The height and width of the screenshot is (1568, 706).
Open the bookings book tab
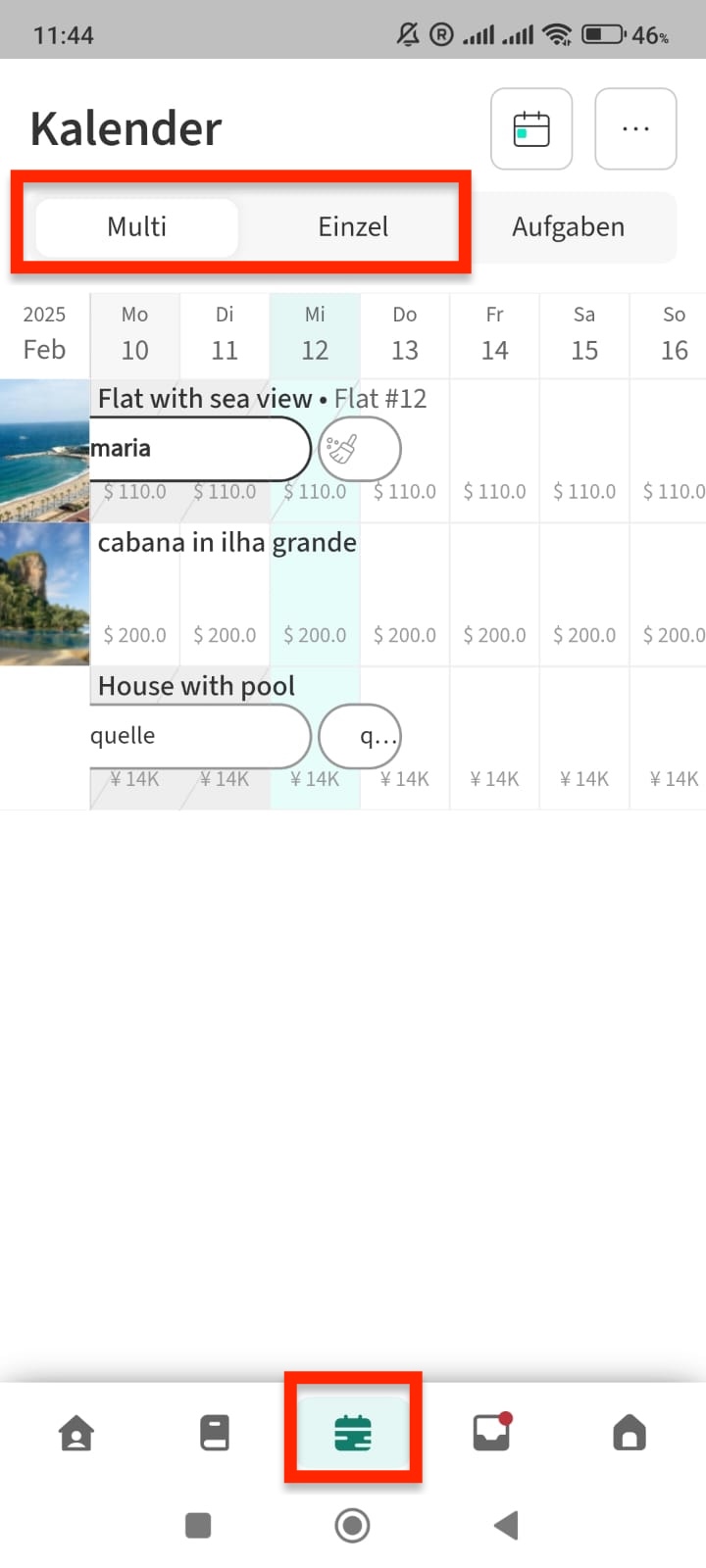click(215, 1434)
